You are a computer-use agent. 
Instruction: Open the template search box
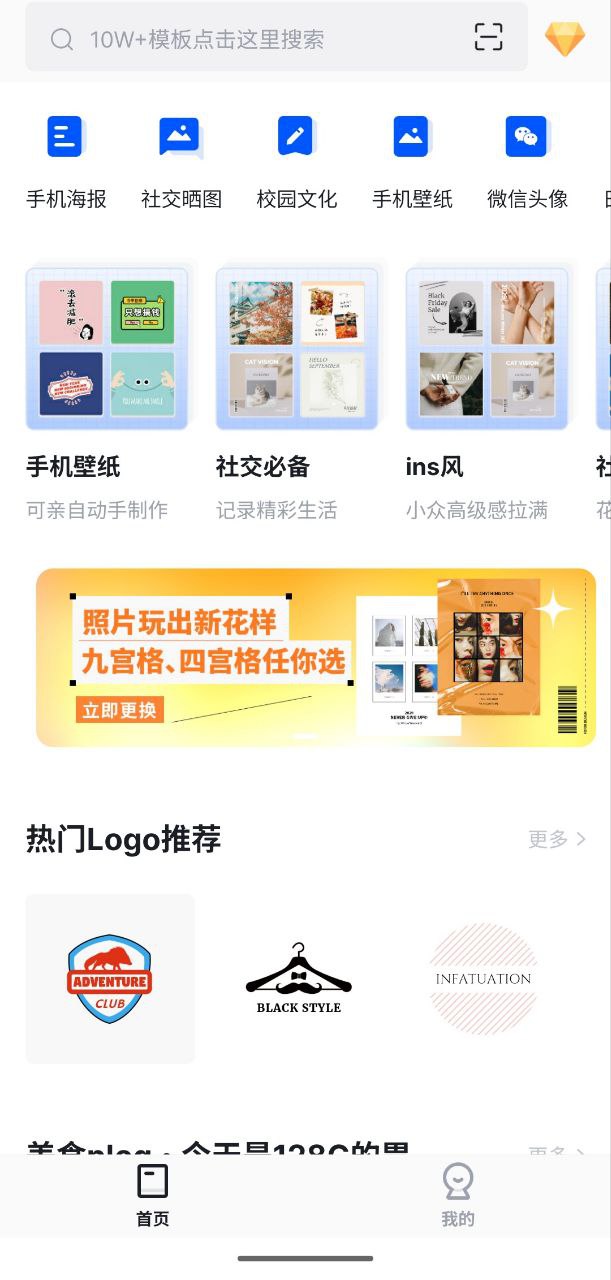(x=250, y=39)
